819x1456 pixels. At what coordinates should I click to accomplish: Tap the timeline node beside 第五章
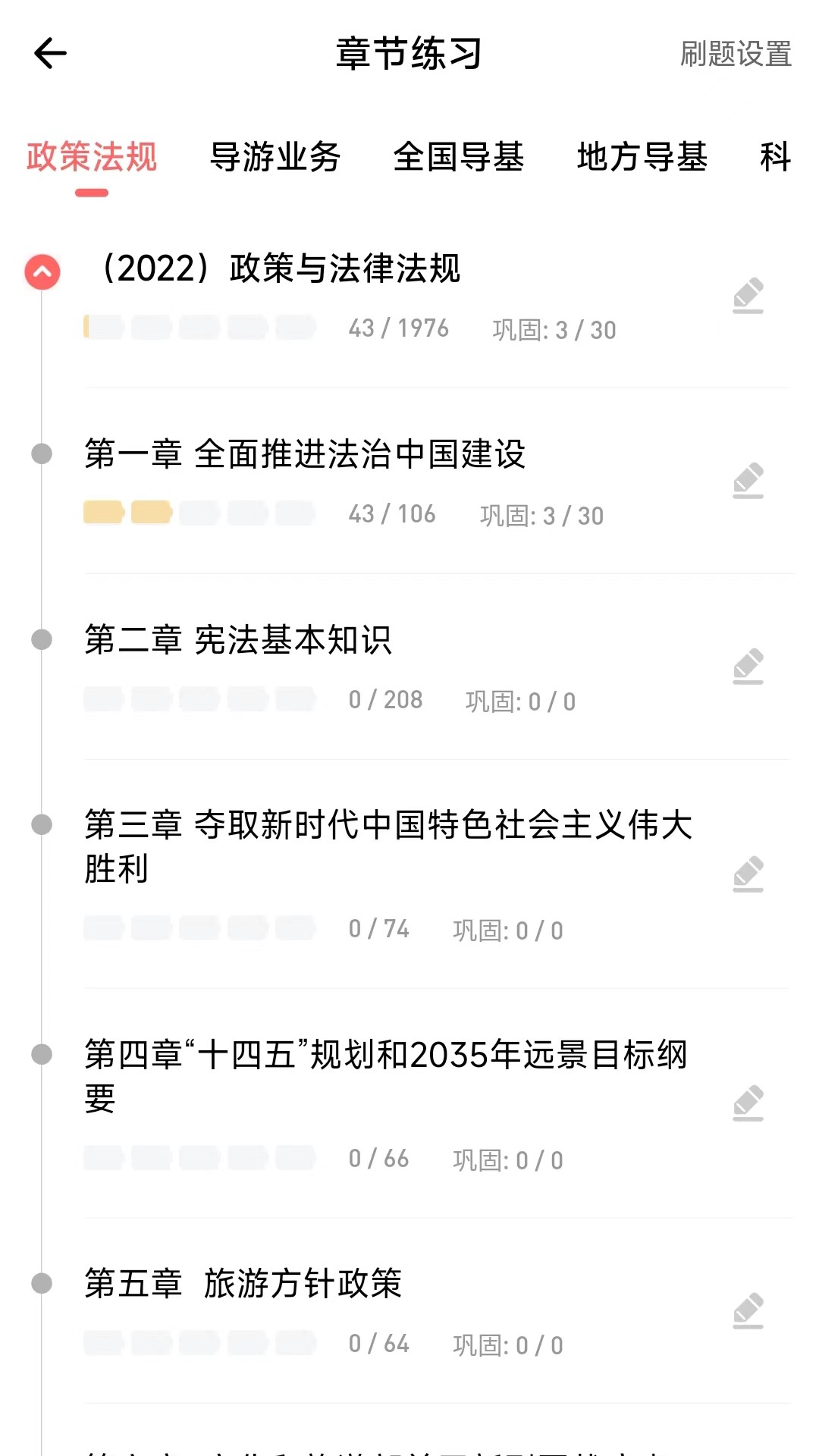click(x=42, y=1282)
